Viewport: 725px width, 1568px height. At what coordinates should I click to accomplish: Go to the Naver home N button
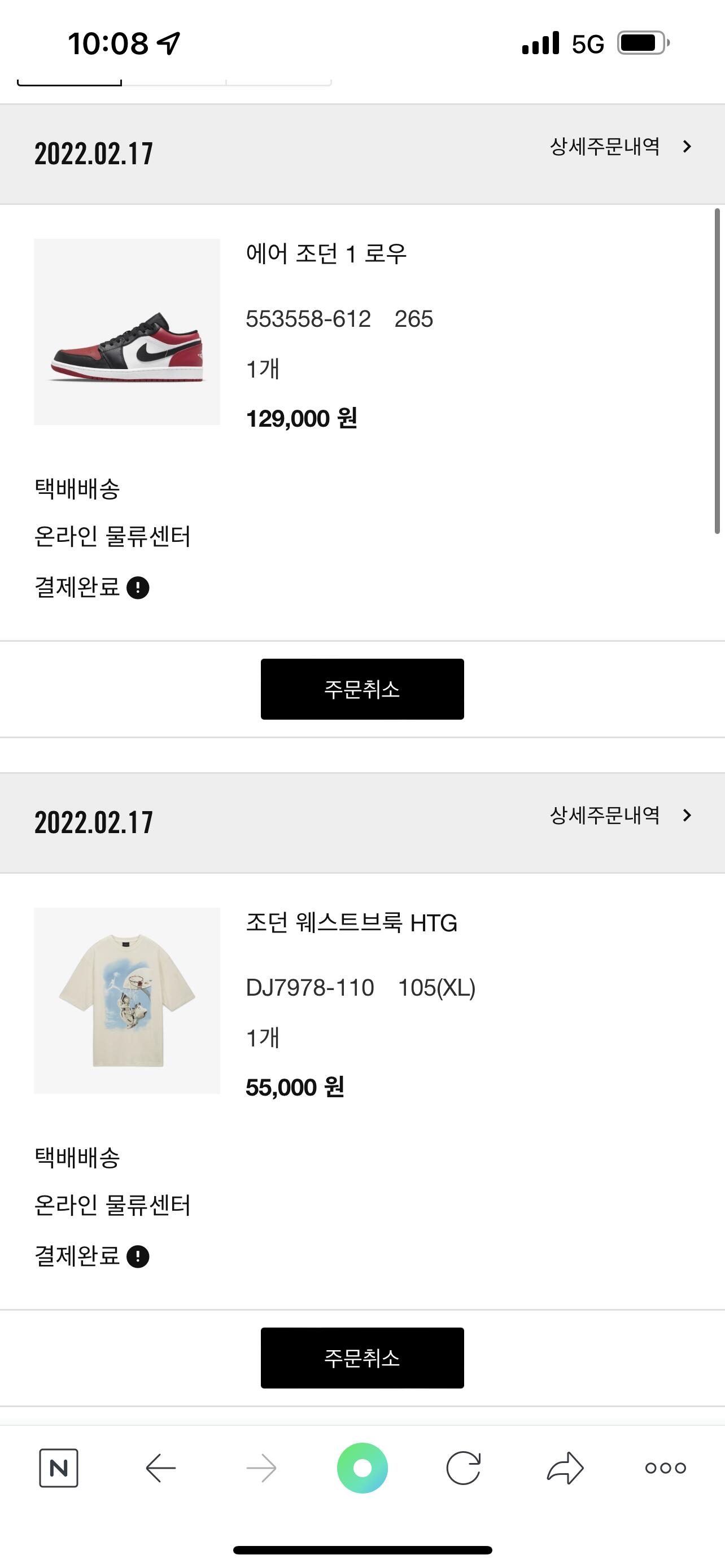(x=58, y=1468)
